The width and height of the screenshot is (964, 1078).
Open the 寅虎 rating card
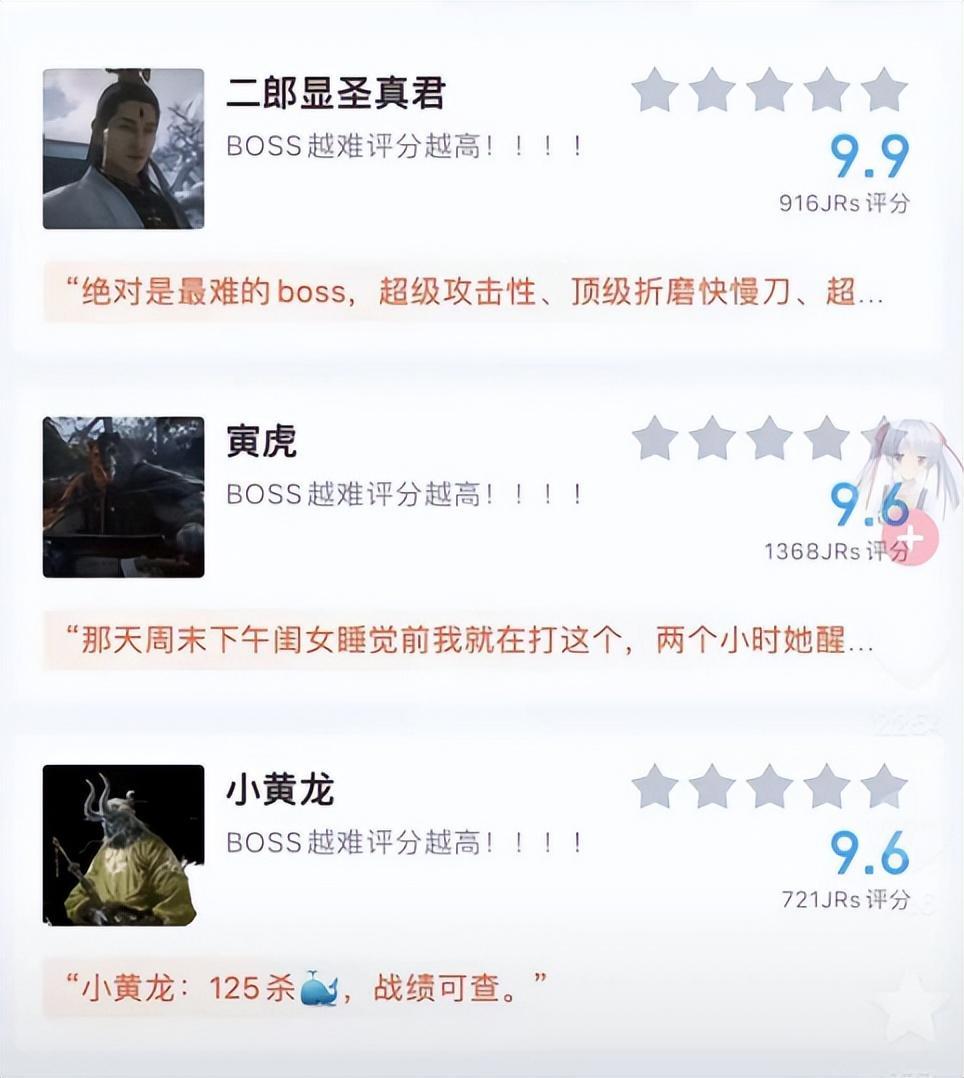tap(262, 441)
